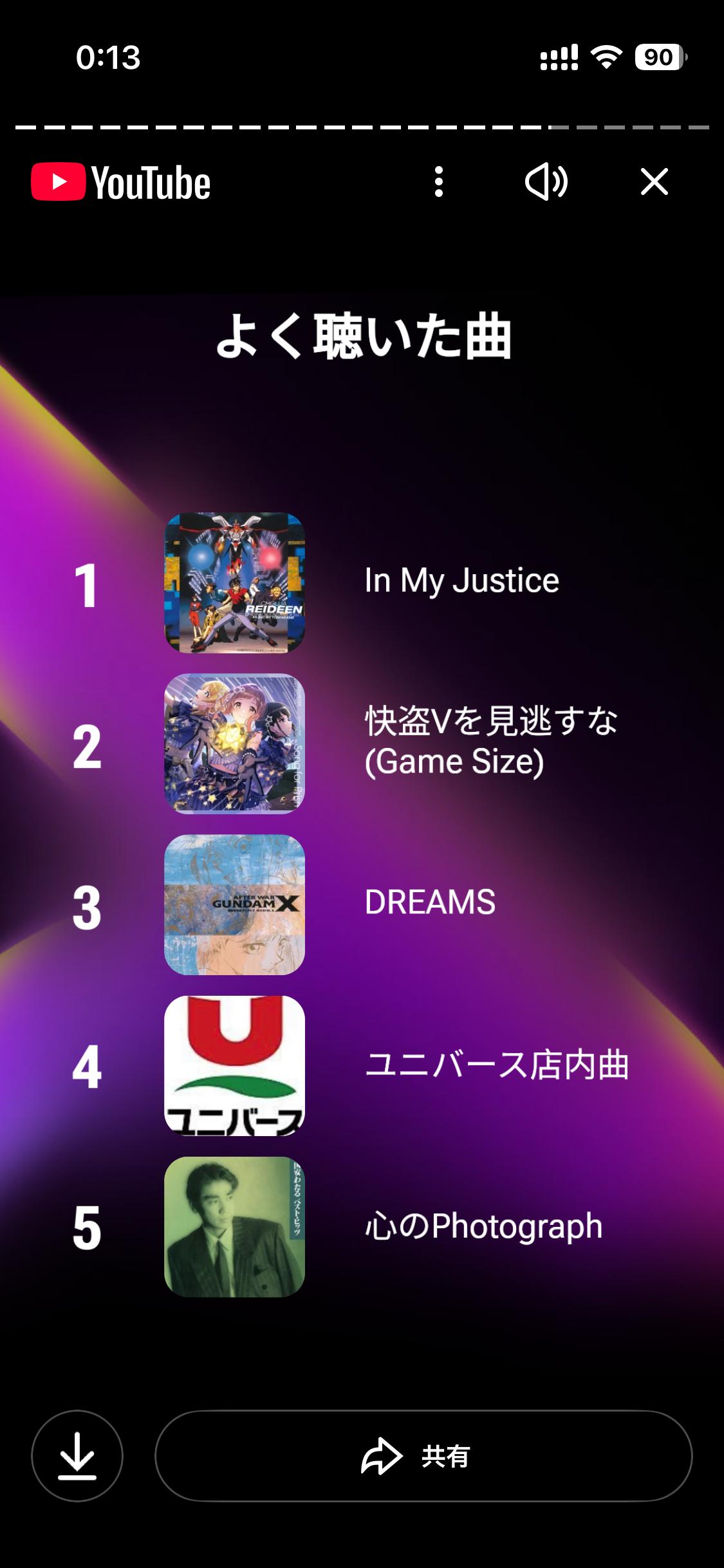Open the three-dot overflow menu
Viewport: 724px width, 1568px height.
(x=439, y=182)
